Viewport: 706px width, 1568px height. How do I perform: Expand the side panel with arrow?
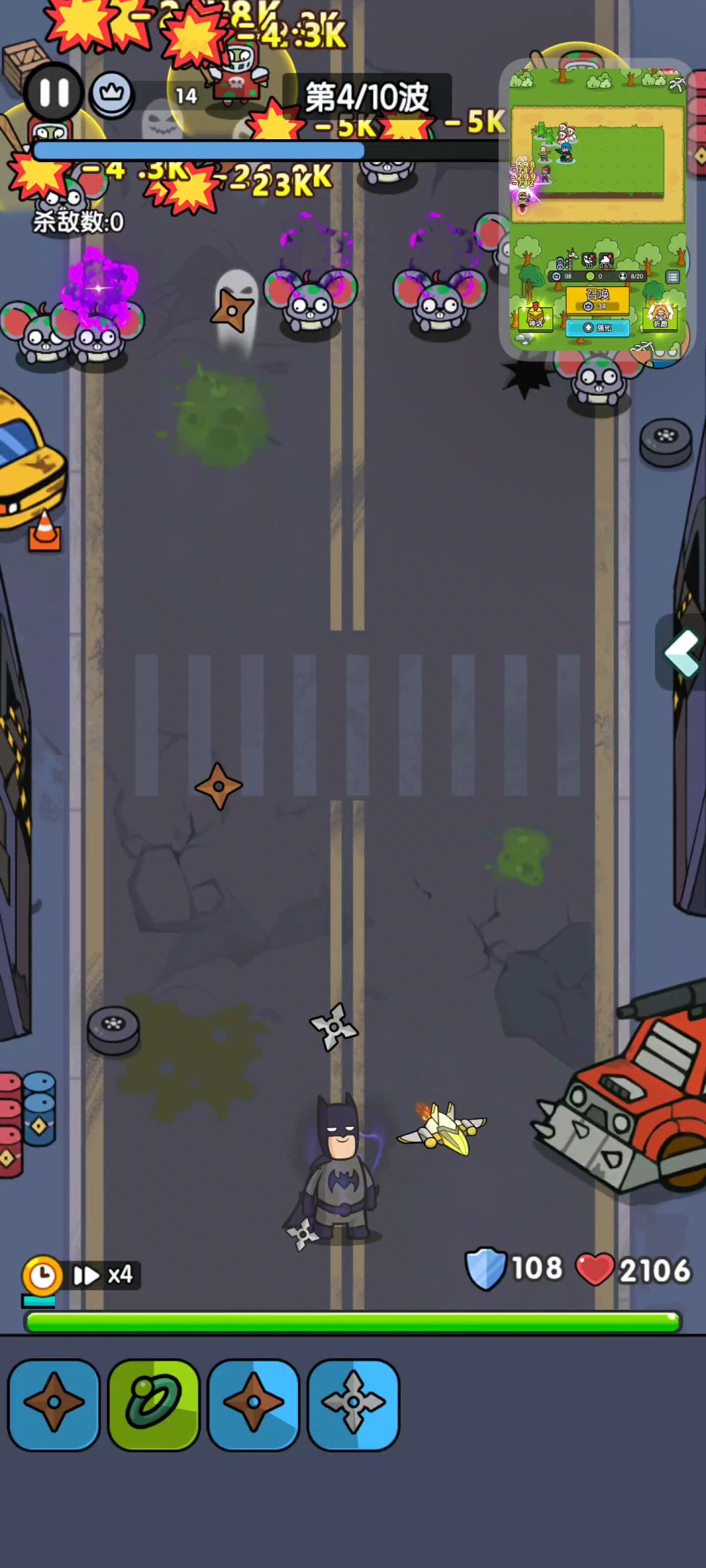click(681, 652)
